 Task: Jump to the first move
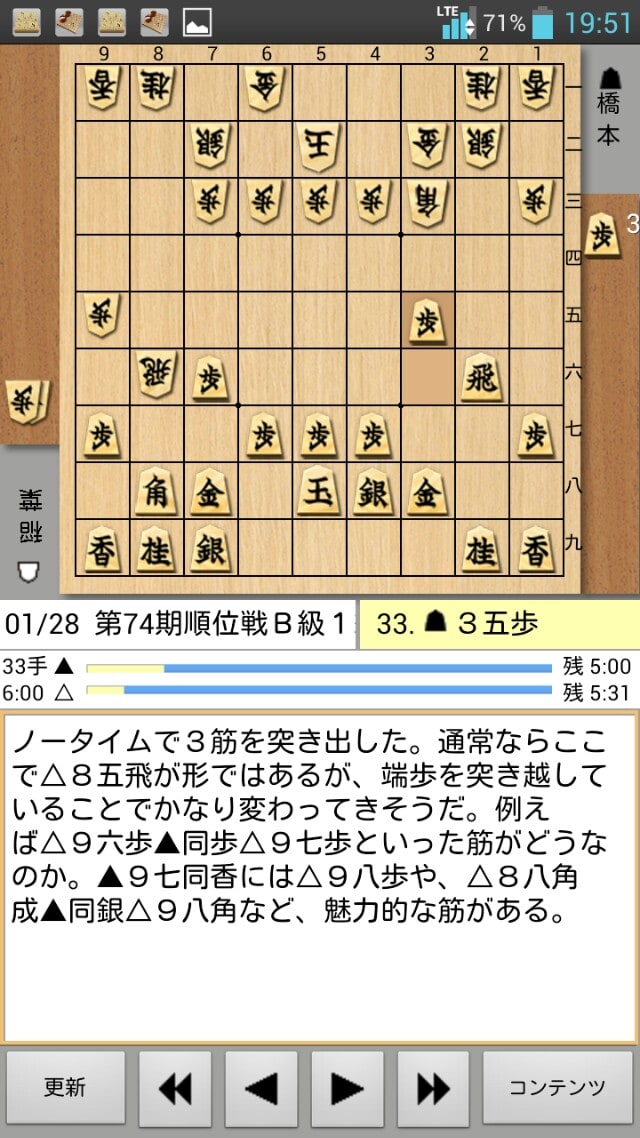pyautogui.click(x=175, y=1088)
